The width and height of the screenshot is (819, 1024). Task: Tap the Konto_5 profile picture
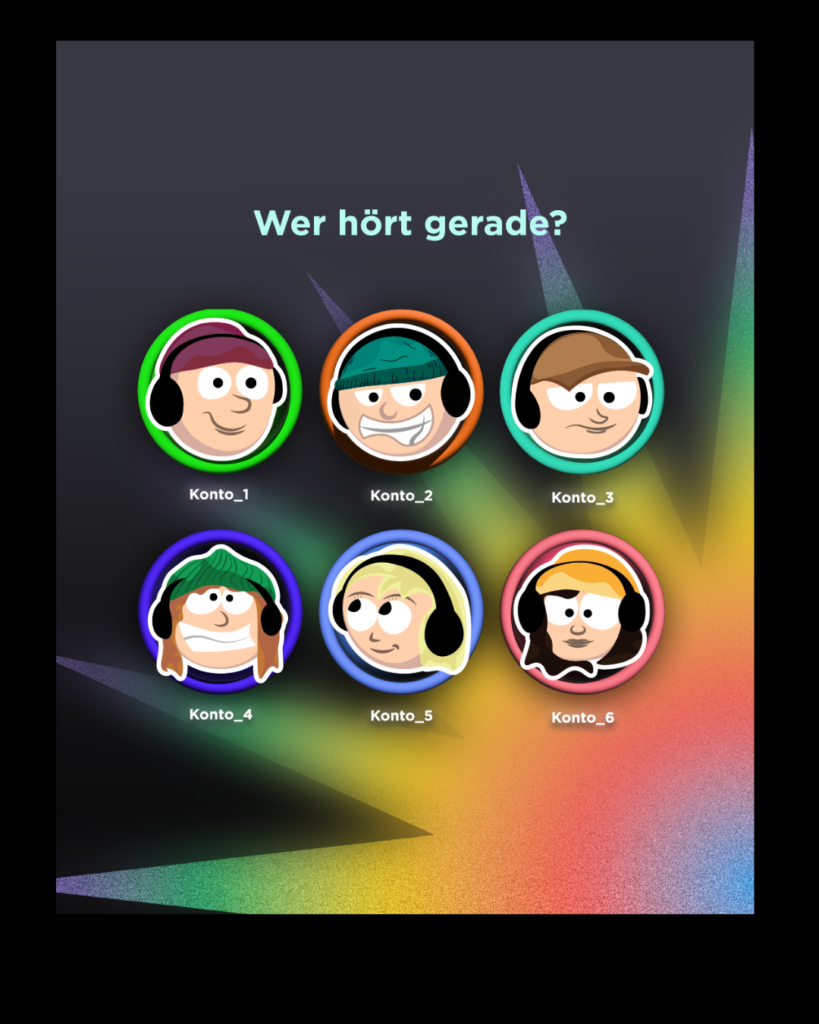click(x=401, y=611)
